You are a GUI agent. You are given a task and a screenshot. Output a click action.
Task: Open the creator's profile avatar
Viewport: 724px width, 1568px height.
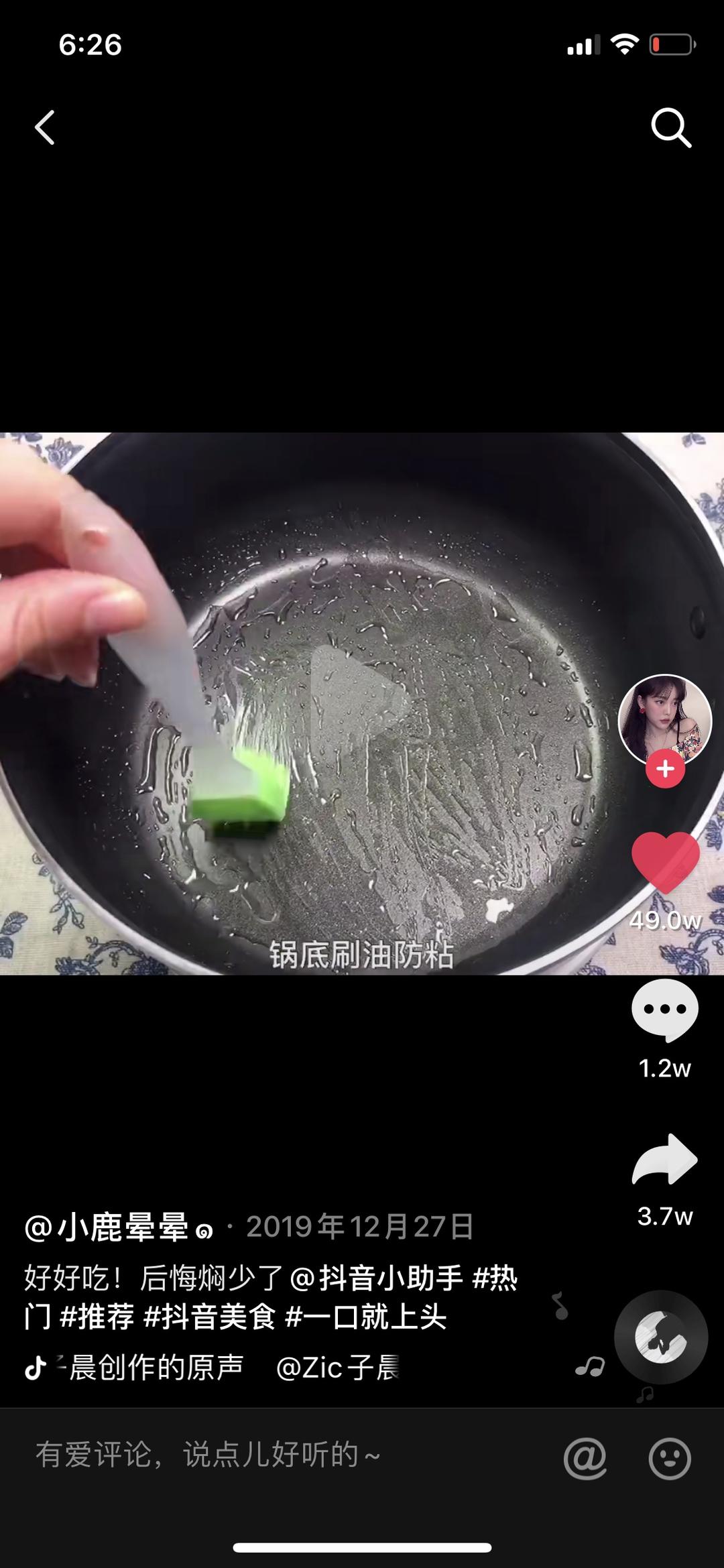pos(664,720)
